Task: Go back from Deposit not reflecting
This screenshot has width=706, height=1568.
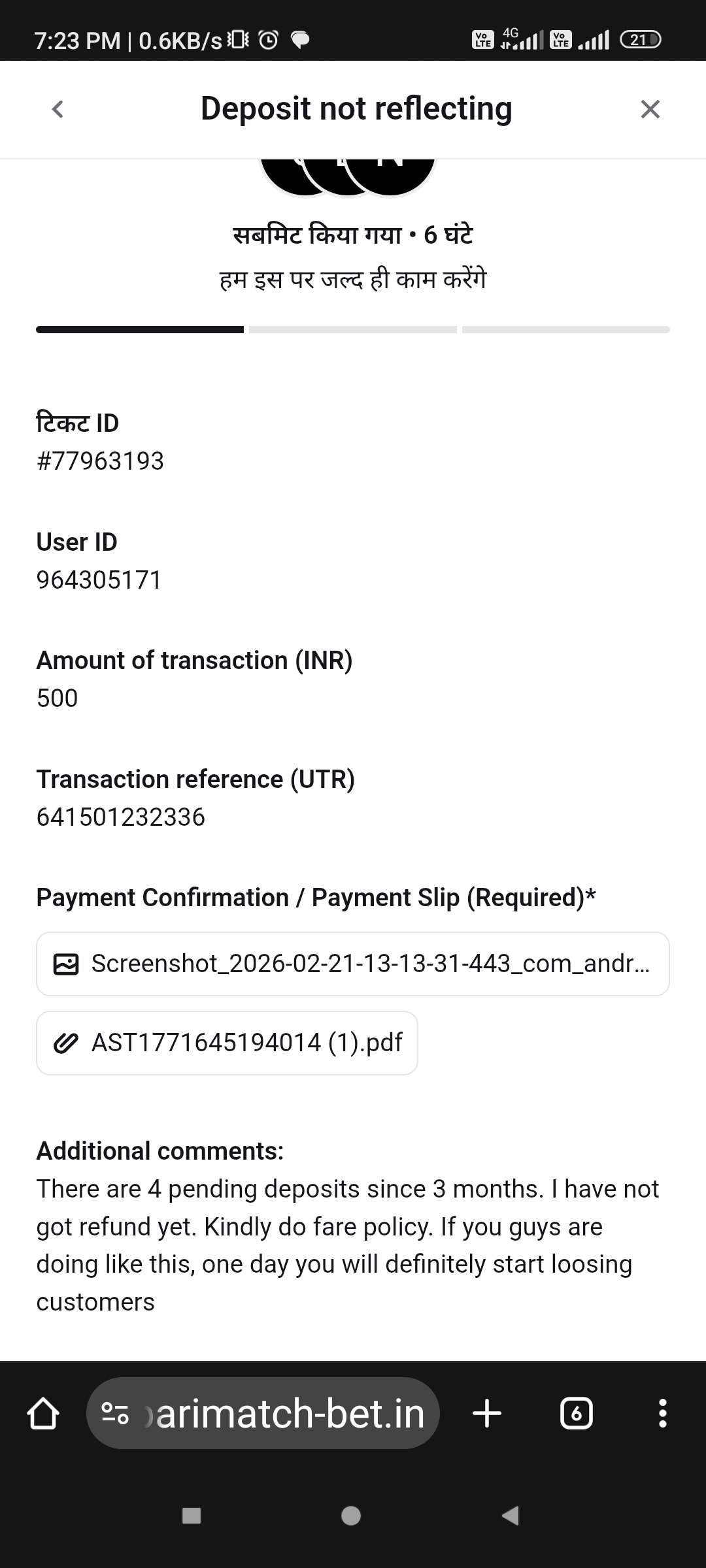Action: pos(58,109)
